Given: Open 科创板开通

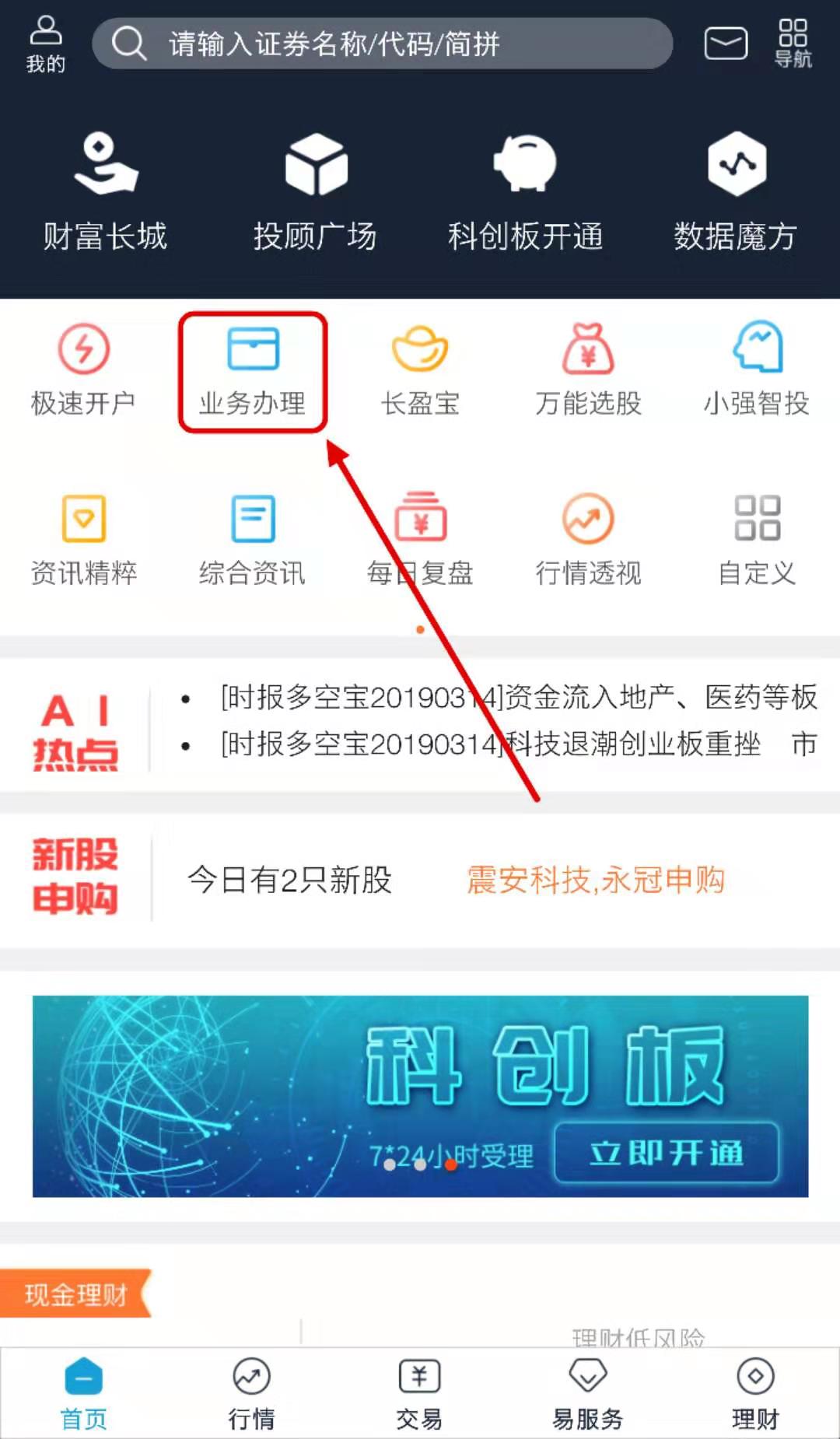Looking at the screenshot, I should [x=525, y=191].
